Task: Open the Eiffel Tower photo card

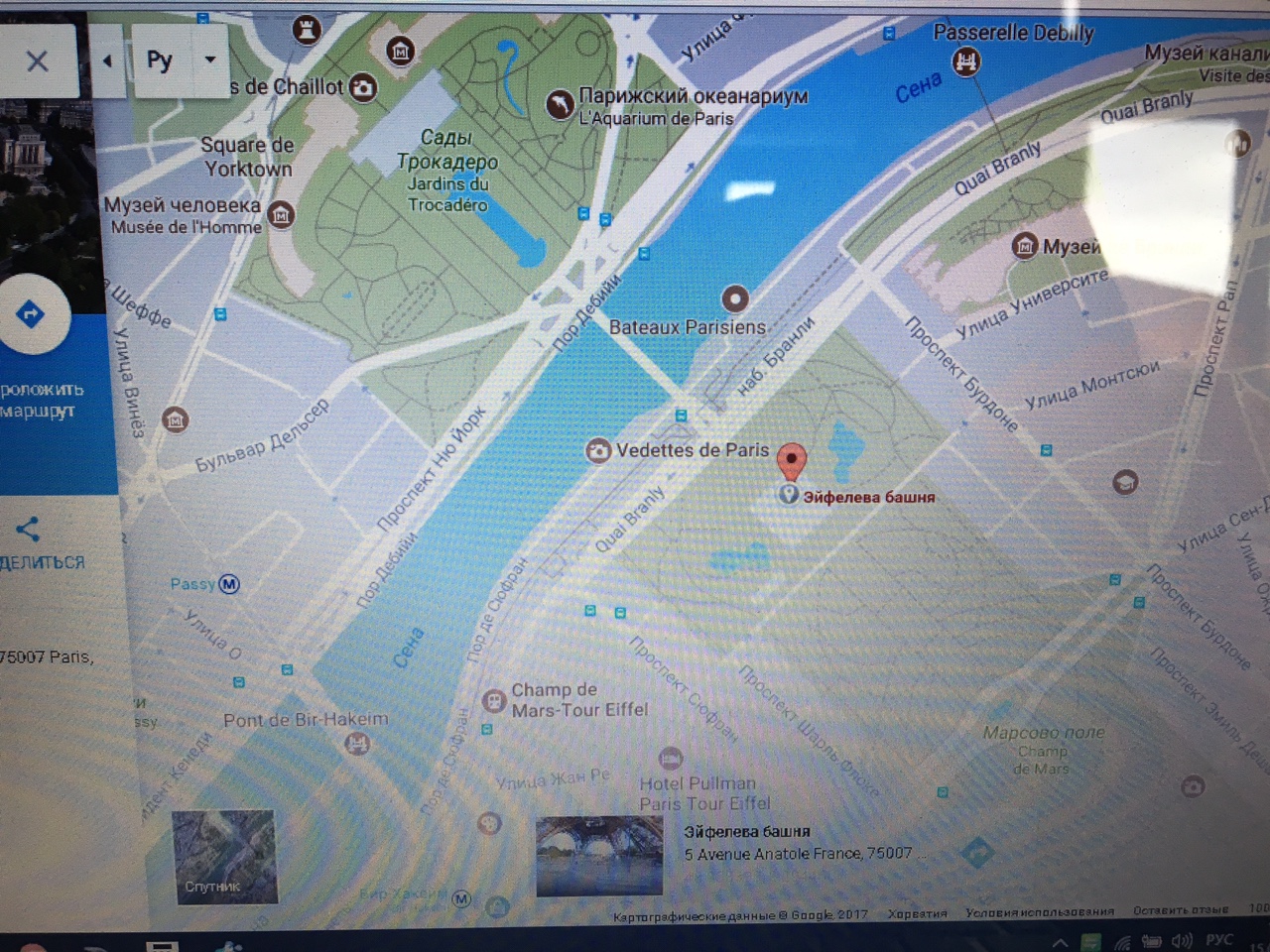Action: (x=598, y=857)
